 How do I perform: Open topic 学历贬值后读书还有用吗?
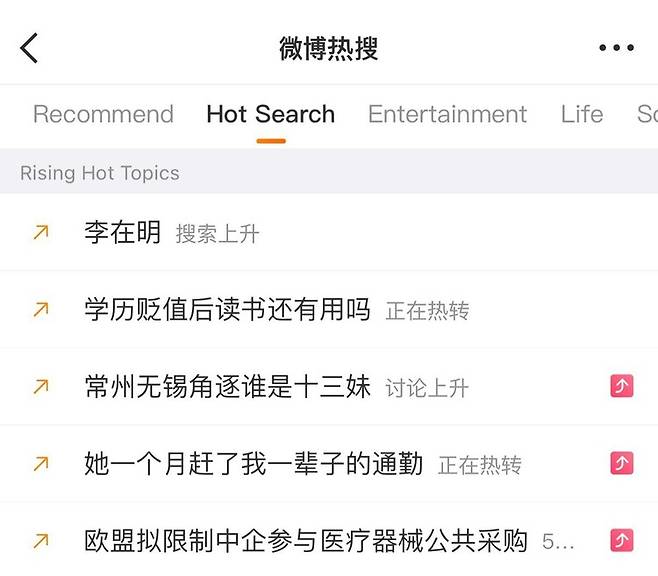tap(228, 310)
